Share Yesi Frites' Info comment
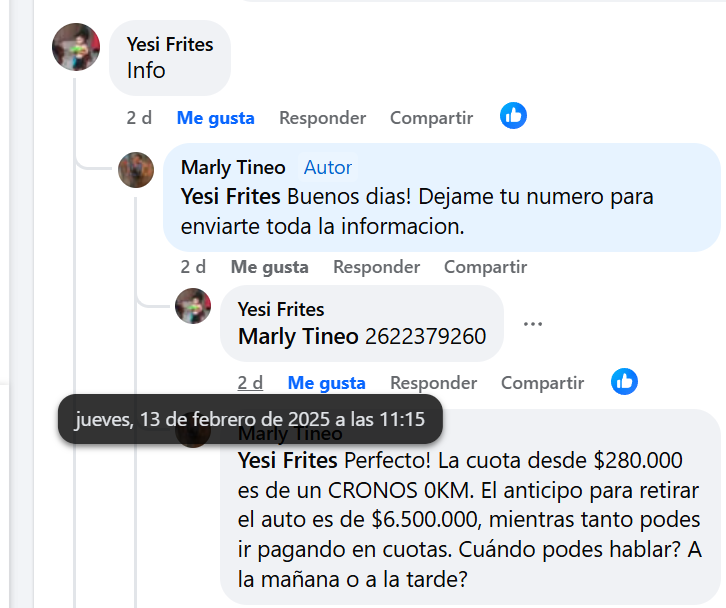The height and width of the screenshot is (608, 726). [431, 118]
